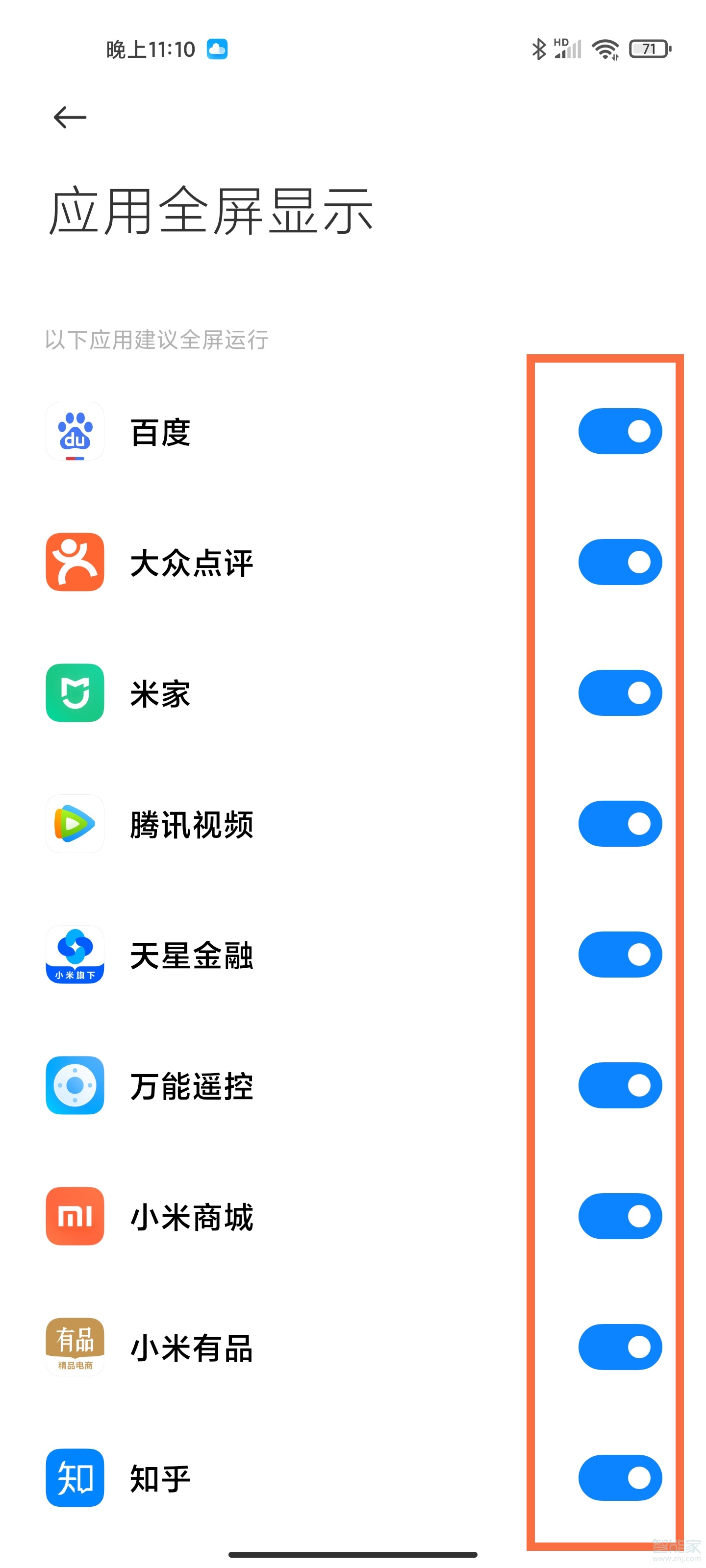Click the Baidu (百度) app icon
Image resolution: width=706 pixels, height=1568 pixels.
(75, 432)
